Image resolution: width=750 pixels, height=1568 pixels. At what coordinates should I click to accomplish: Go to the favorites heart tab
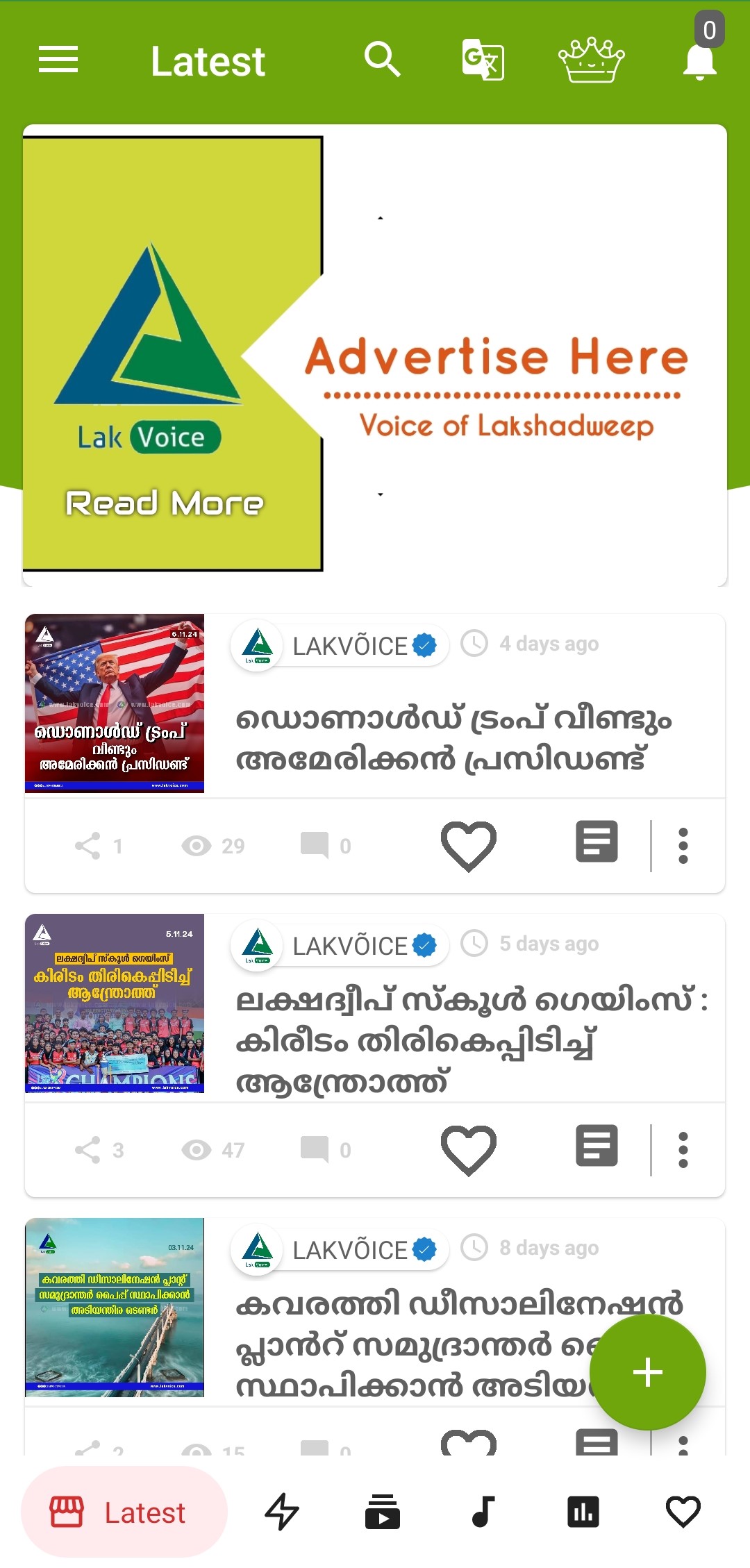[683, 1512]
